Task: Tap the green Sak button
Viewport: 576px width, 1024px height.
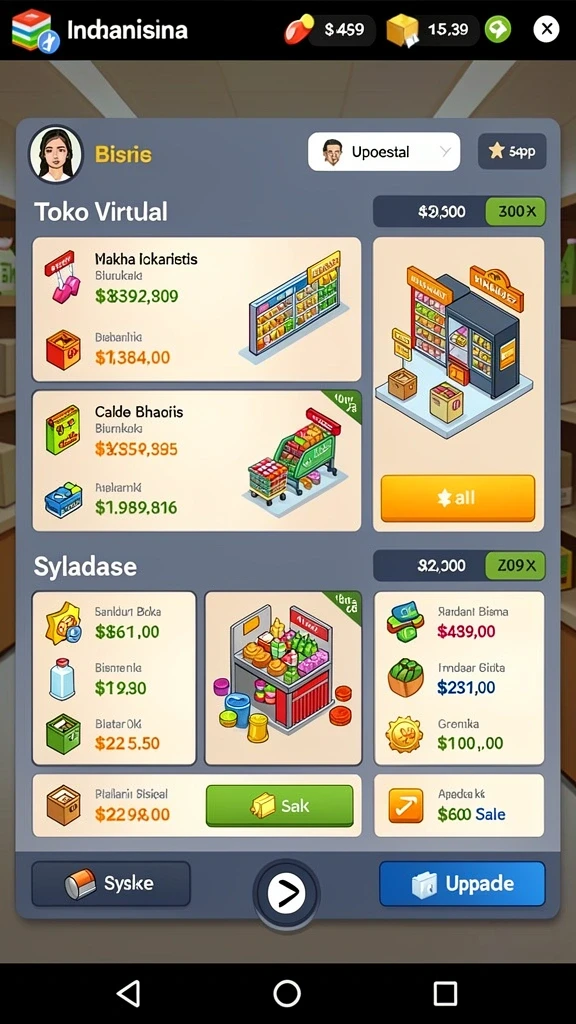Action: tap(280, 806)
